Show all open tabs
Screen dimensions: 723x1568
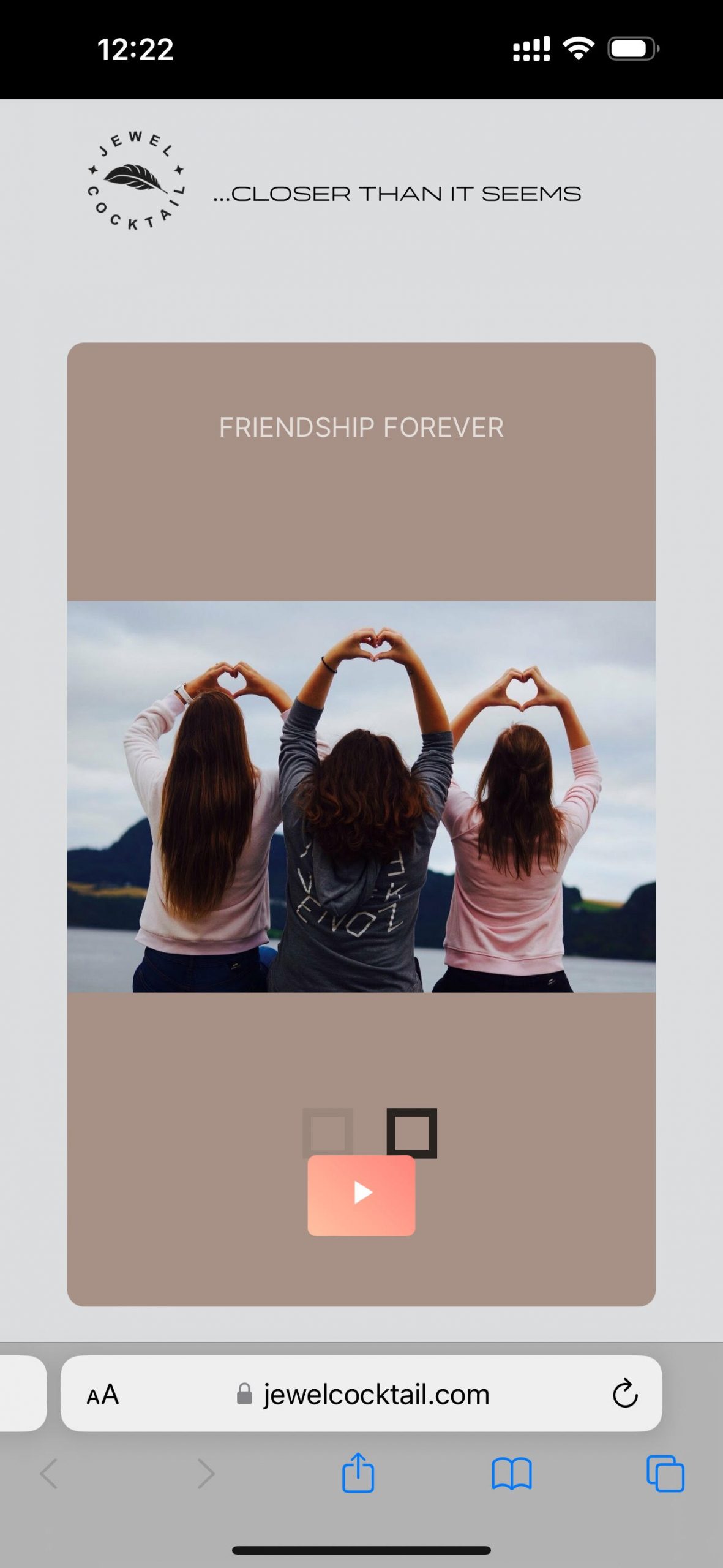(x=665, y=1473)
